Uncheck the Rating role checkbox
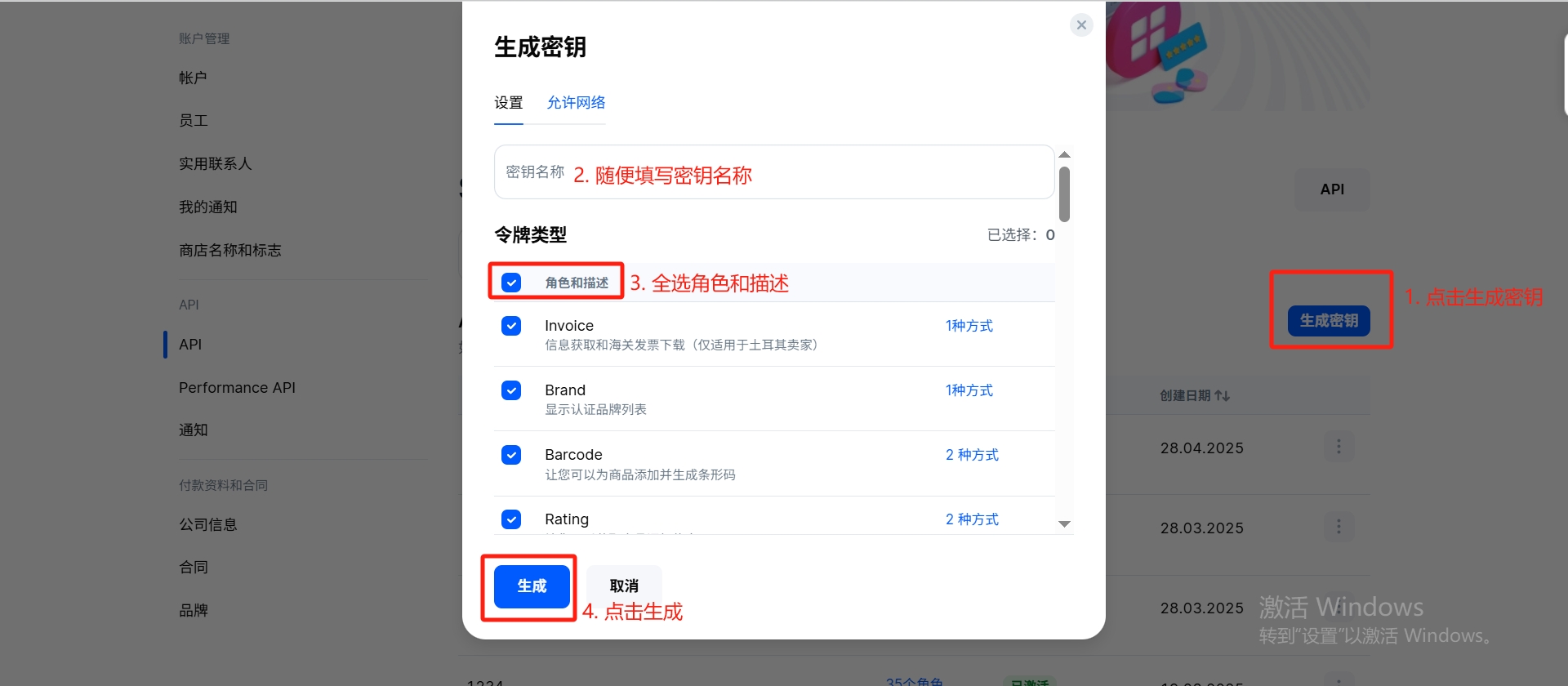1568x686 pixels. pyautogui.click(x=511, y=519)
